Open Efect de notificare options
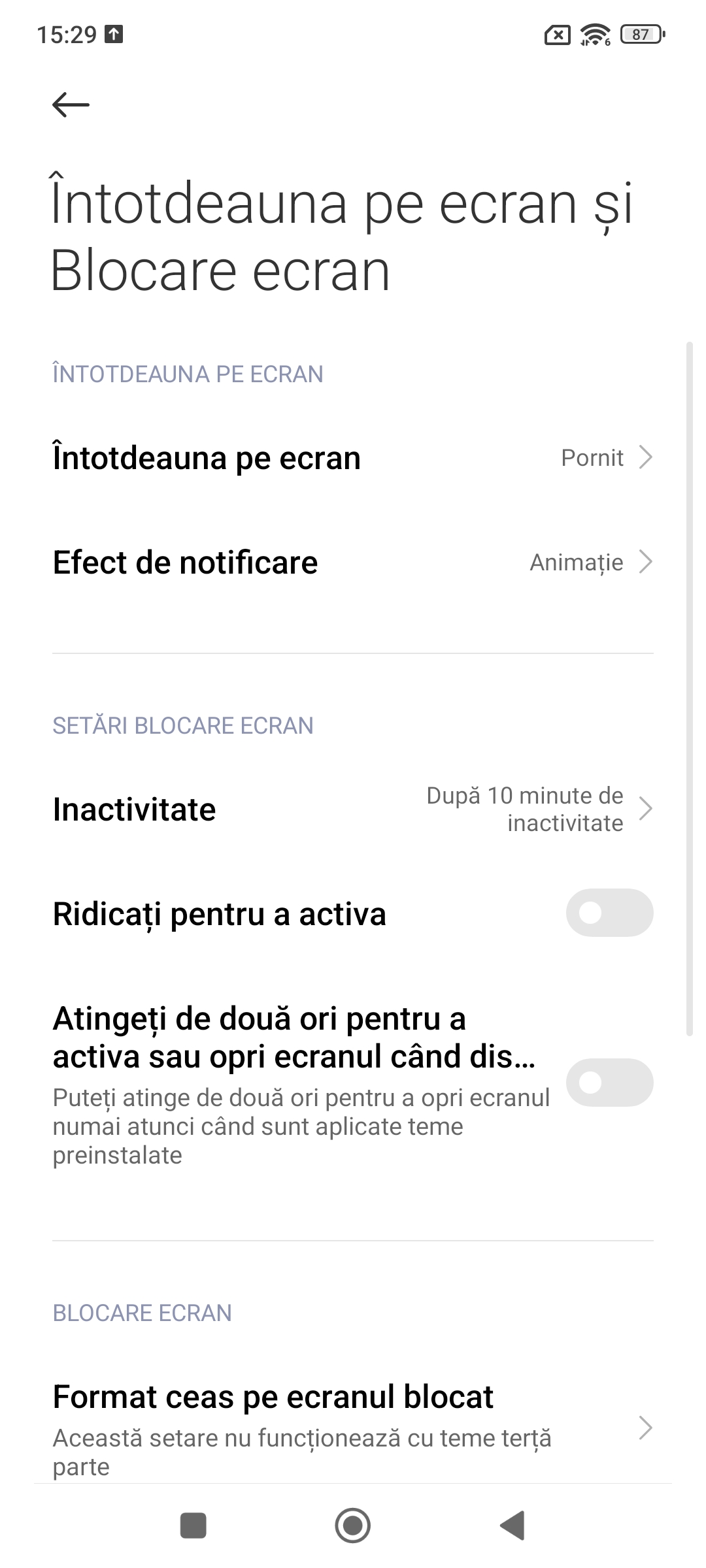Image resolution: width=706 pixels, height=1568 pixels. 353,563
